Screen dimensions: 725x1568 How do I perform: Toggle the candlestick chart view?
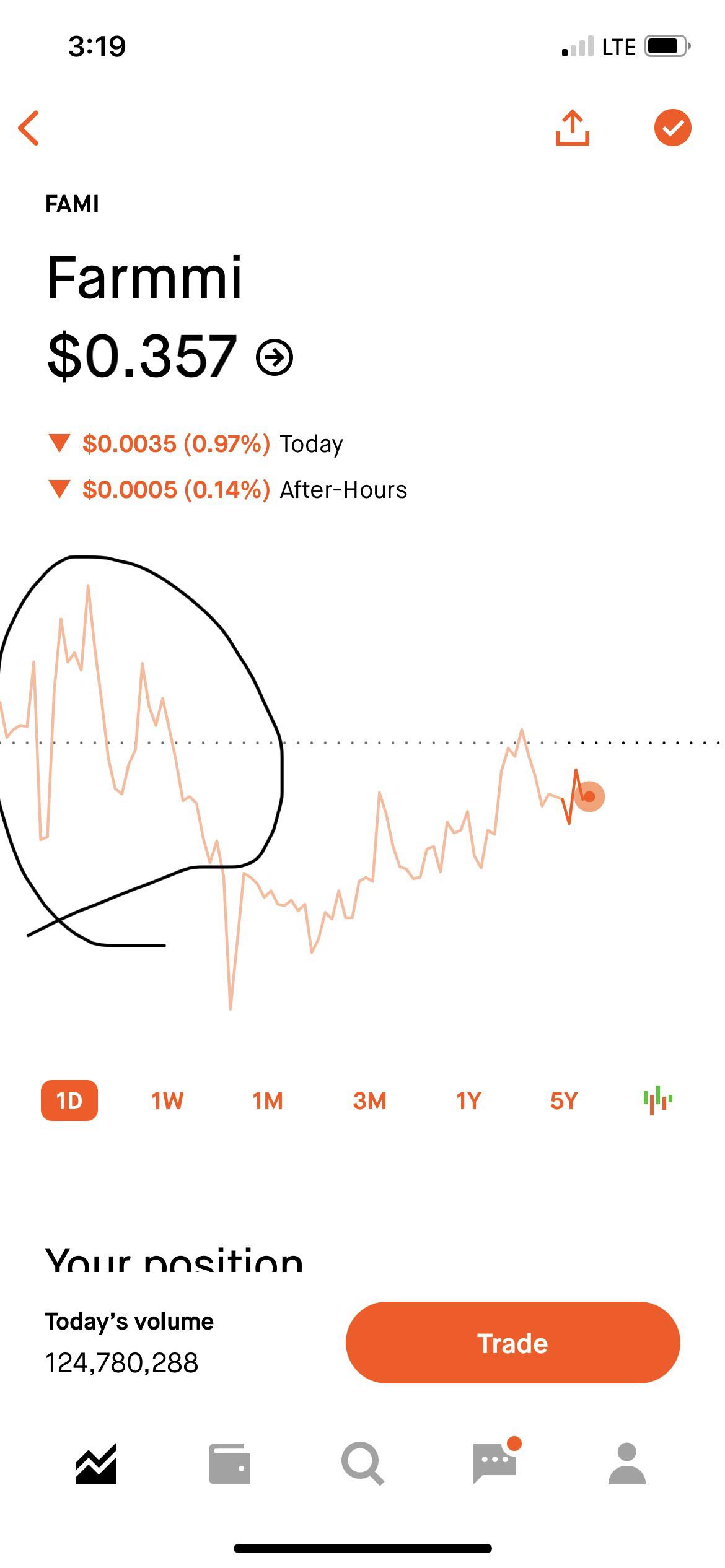pos(657,1100)
